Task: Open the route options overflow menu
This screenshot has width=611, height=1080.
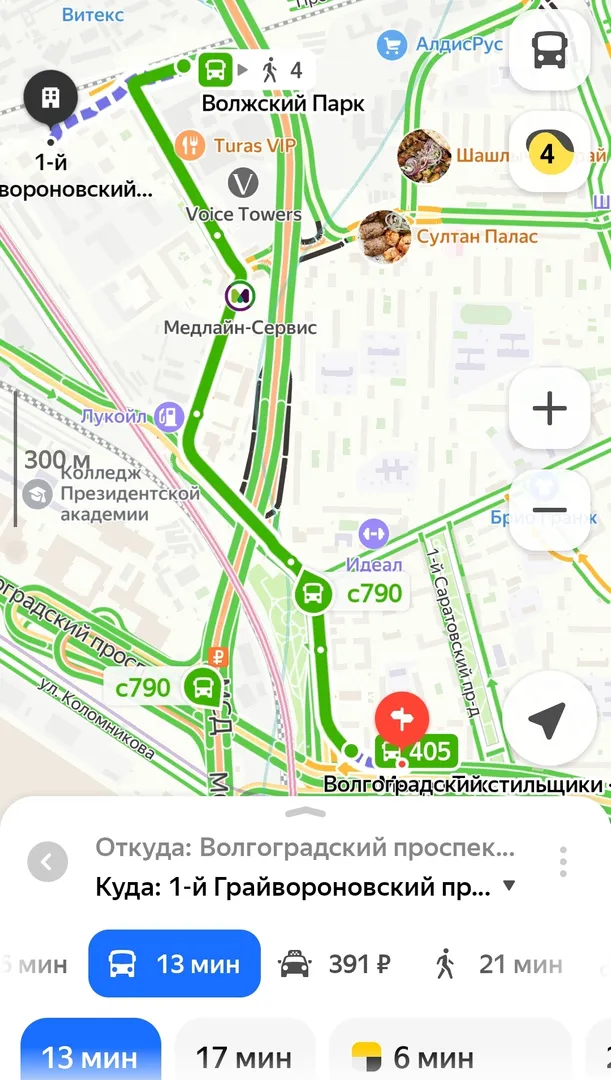Action: 563,861
